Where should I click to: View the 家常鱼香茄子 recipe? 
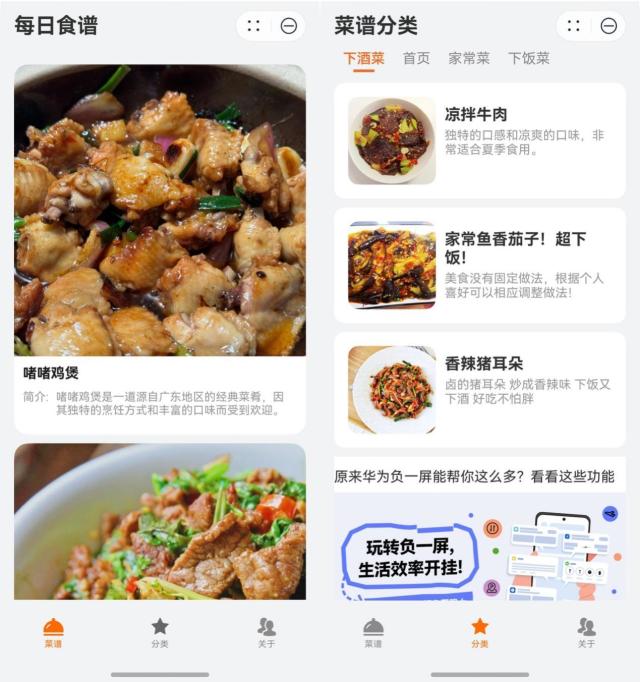click(479, 265)
